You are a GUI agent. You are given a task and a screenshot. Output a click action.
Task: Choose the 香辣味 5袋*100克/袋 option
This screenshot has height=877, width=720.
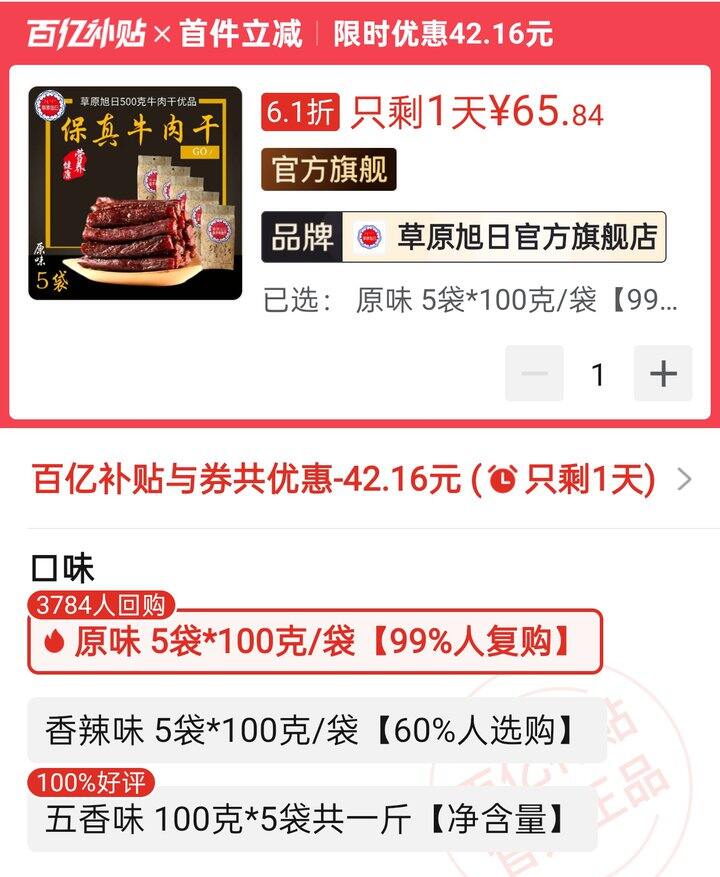[315, 731]
